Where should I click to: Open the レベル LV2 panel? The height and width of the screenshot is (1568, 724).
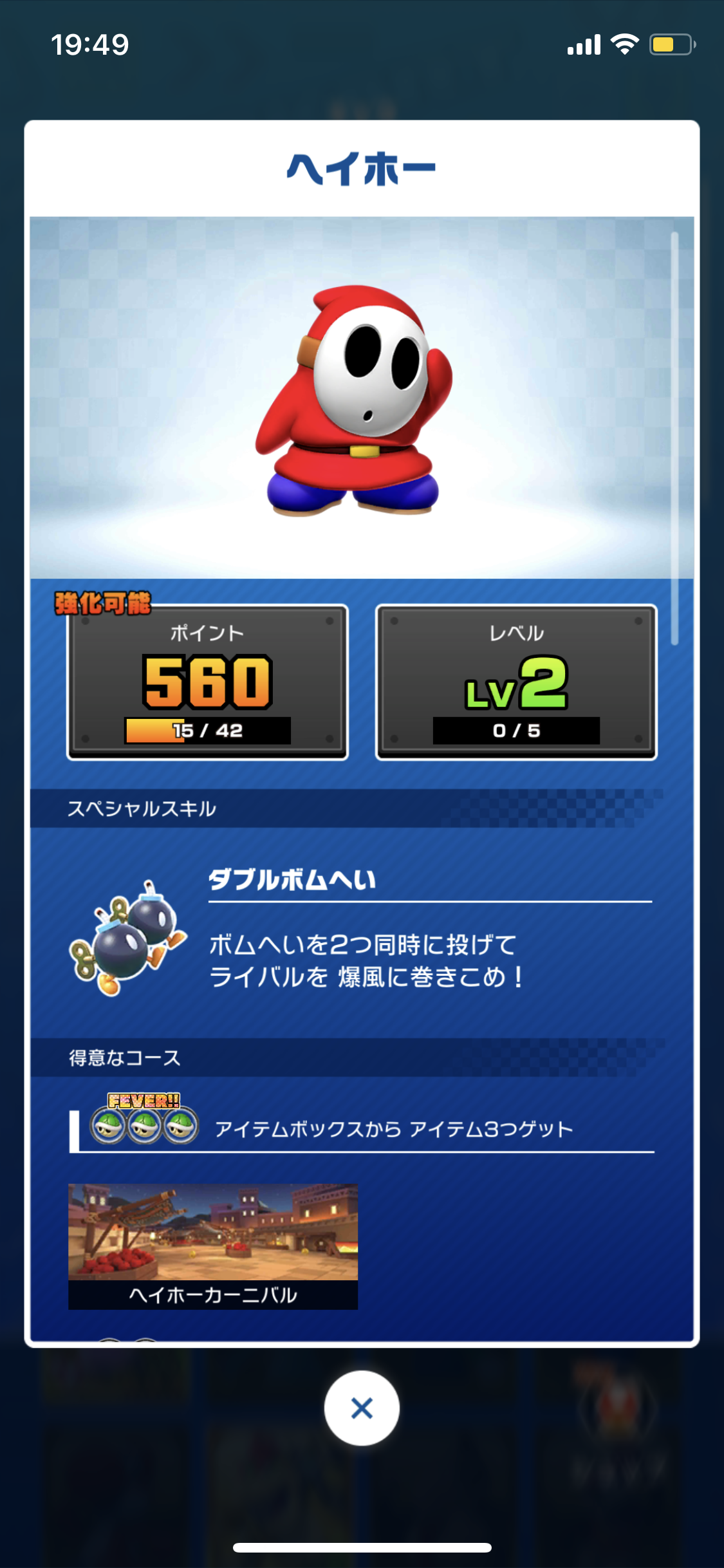click(516, 682)
